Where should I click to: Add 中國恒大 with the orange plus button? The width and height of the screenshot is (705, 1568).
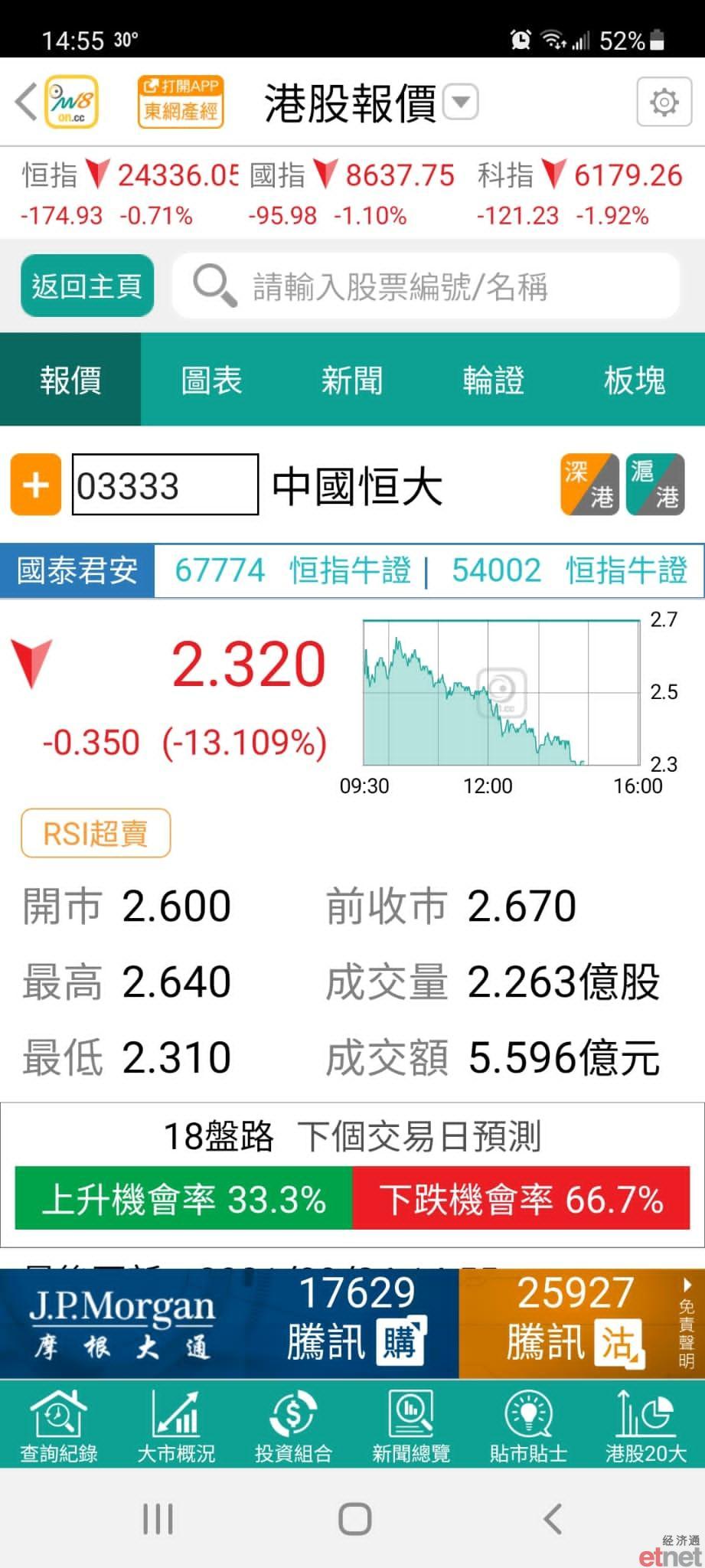click(35, 485)
